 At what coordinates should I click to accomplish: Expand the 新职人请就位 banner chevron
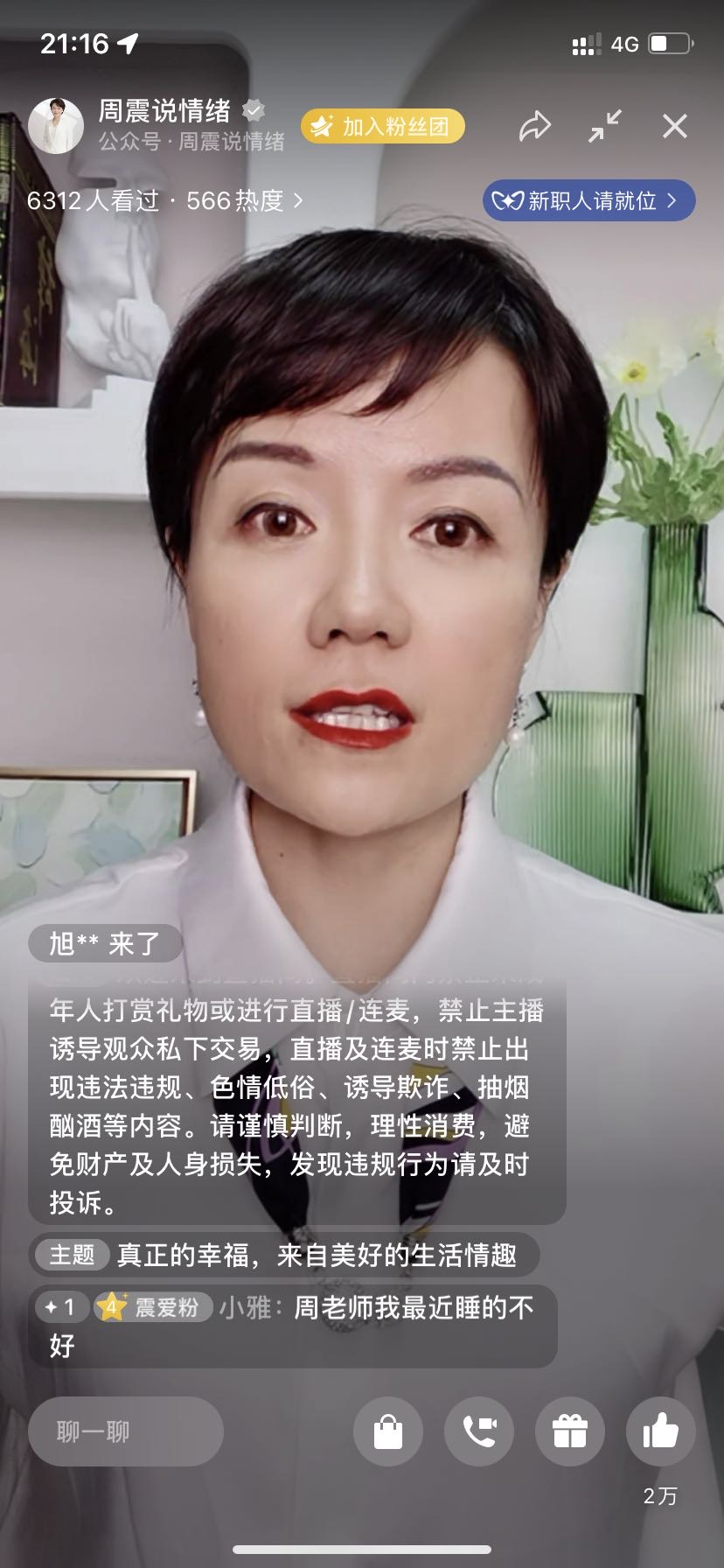pos(672,200)
